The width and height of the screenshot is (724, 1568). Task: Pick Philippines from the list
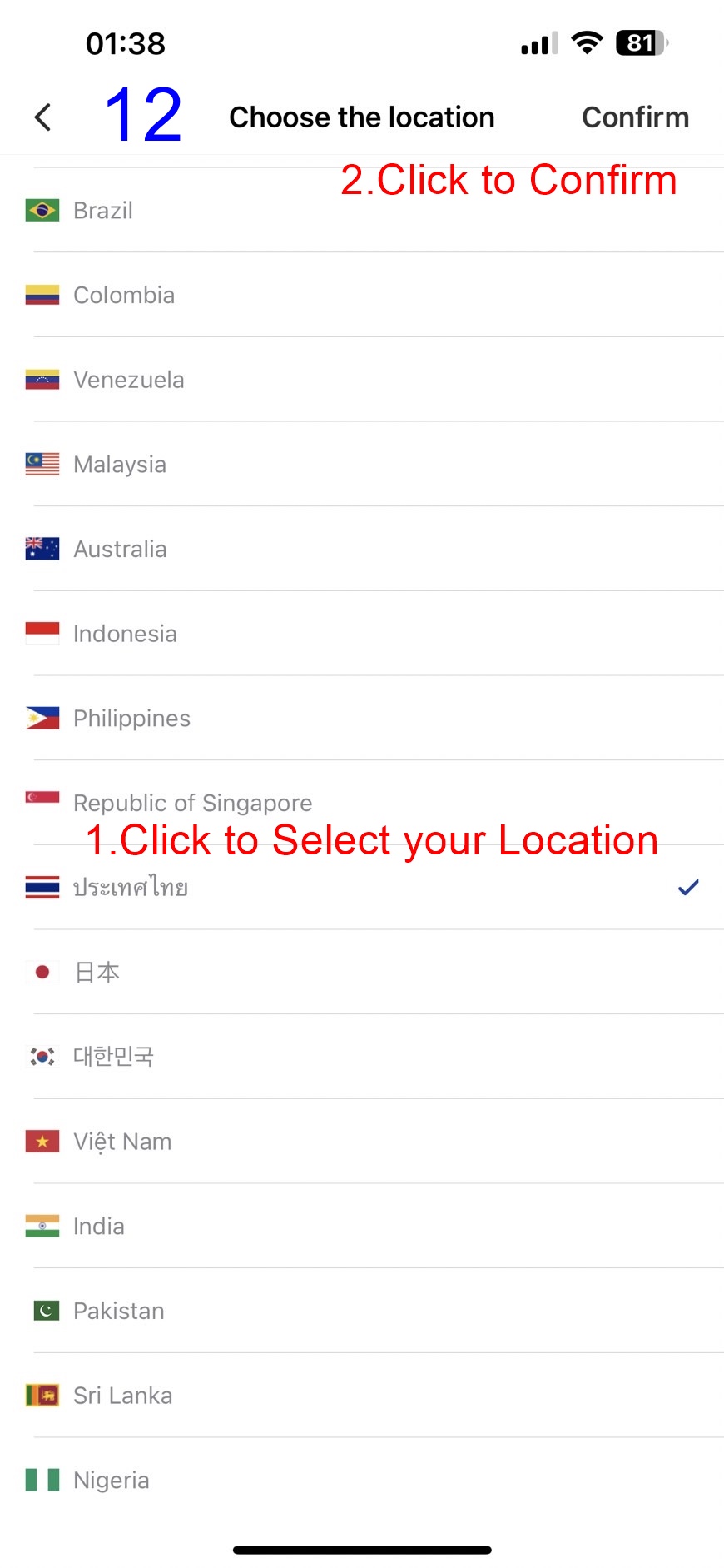131,719
